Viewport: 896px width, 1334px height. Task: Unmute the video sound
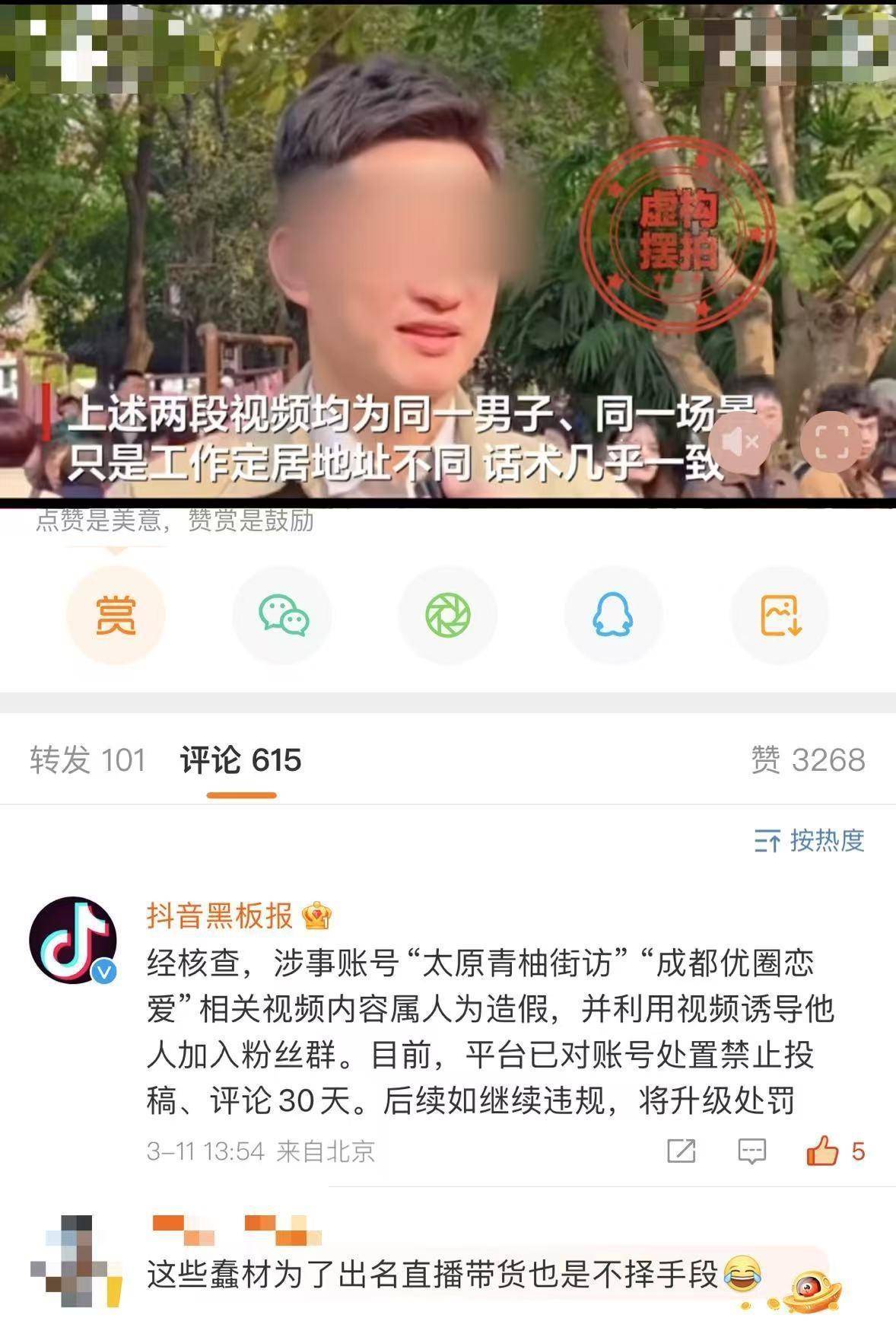point(739,442)
